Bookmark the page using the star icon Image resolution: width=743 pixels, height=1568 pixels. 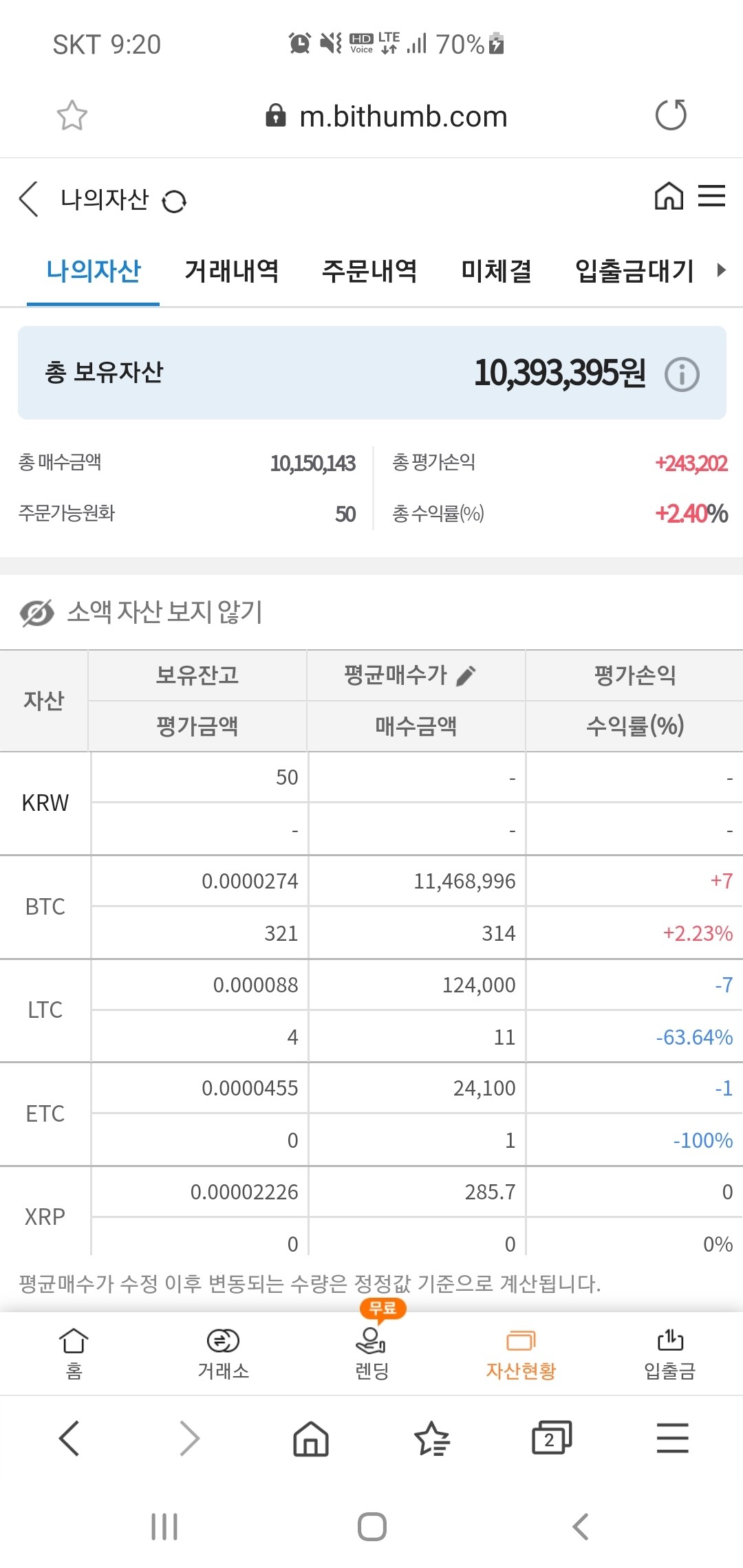point(73,116)
